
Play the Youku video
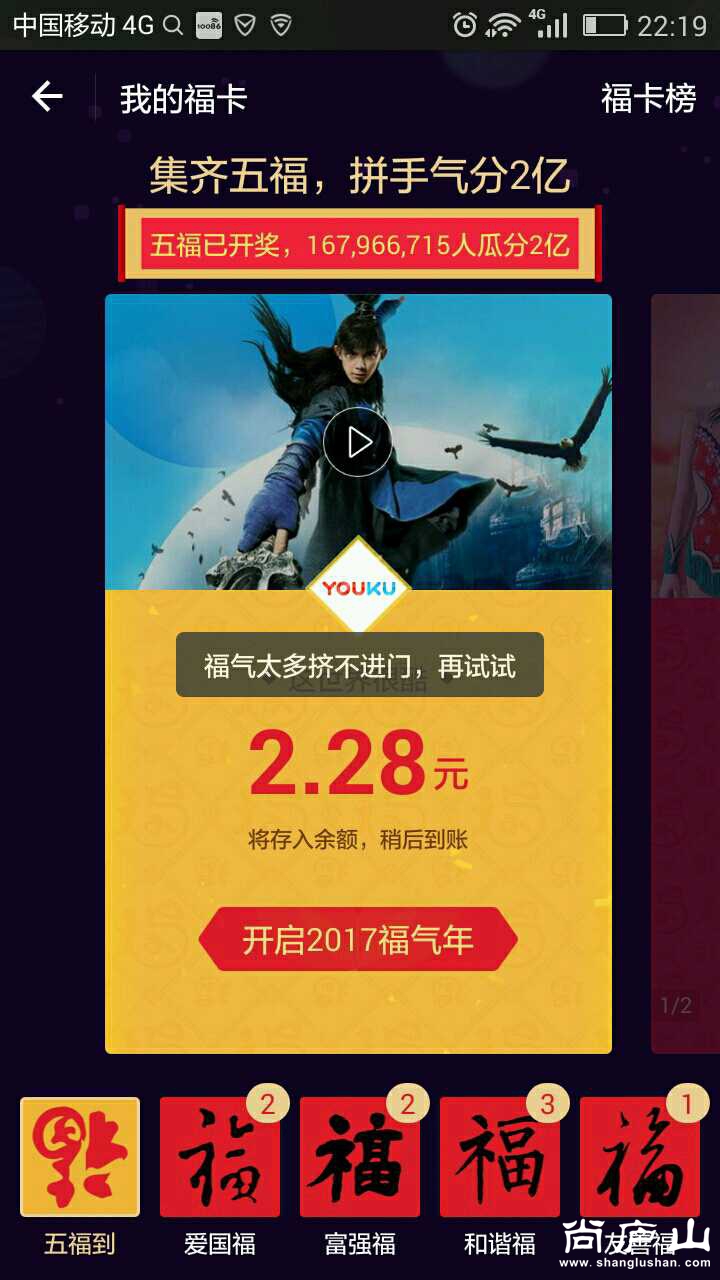358,442
